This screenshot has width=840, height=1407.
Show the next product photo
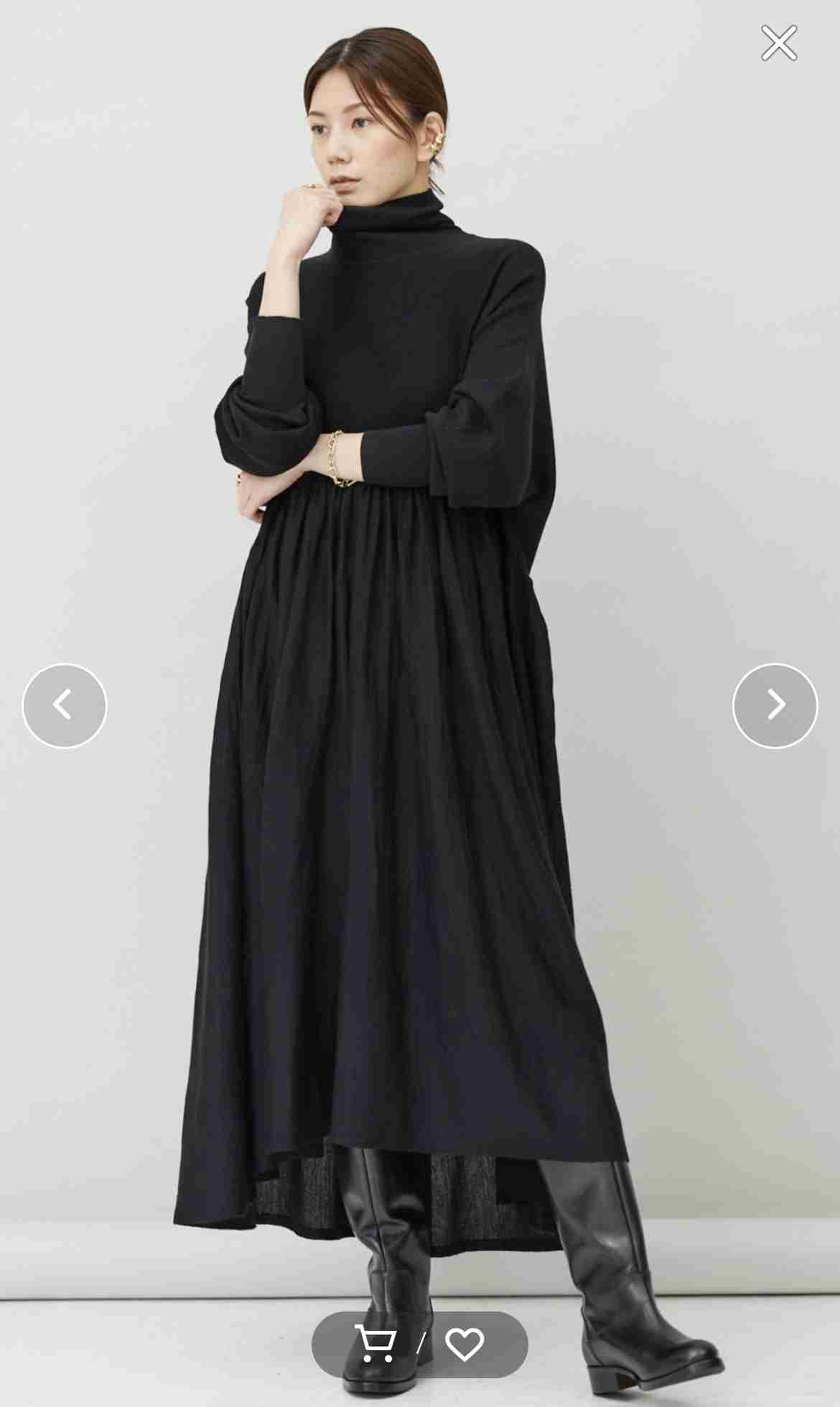pyautogui.click(x=775, y=705)
